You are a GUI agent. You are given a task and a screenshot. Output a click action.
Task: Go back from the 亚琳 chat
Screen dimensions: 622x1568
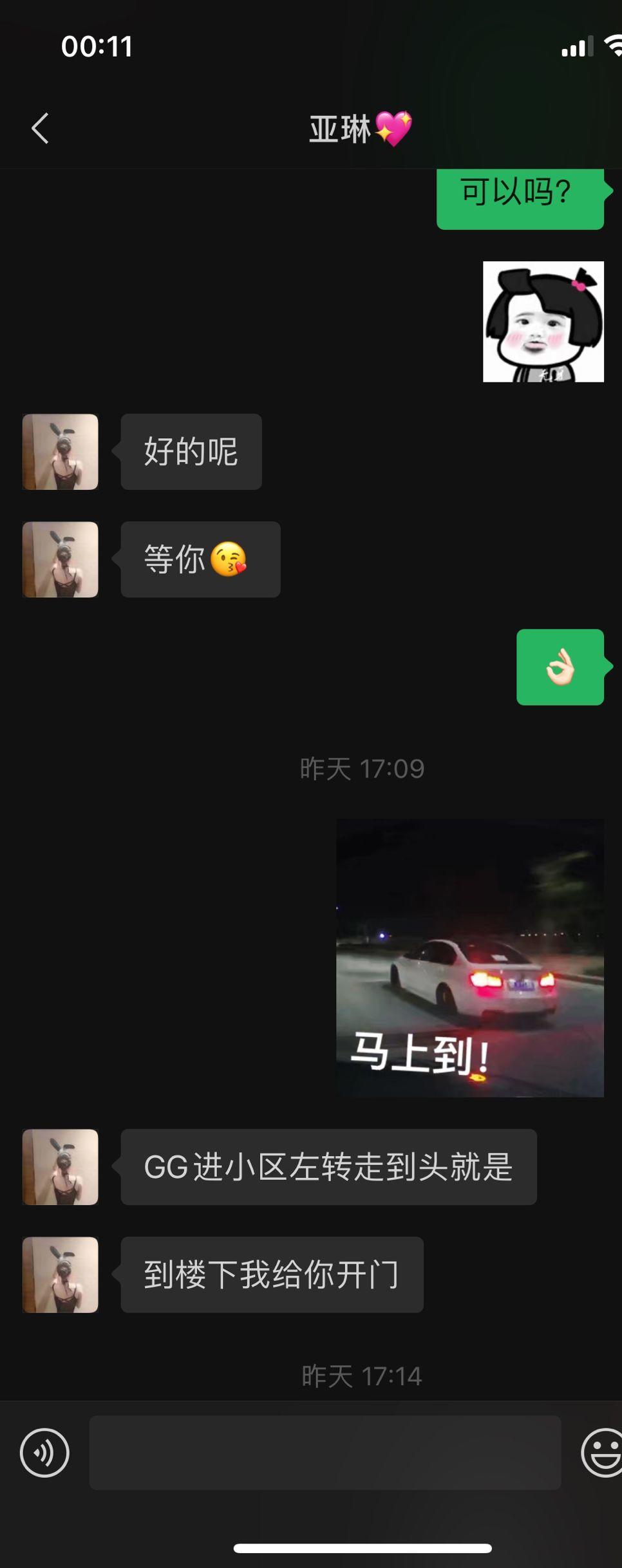40,128
